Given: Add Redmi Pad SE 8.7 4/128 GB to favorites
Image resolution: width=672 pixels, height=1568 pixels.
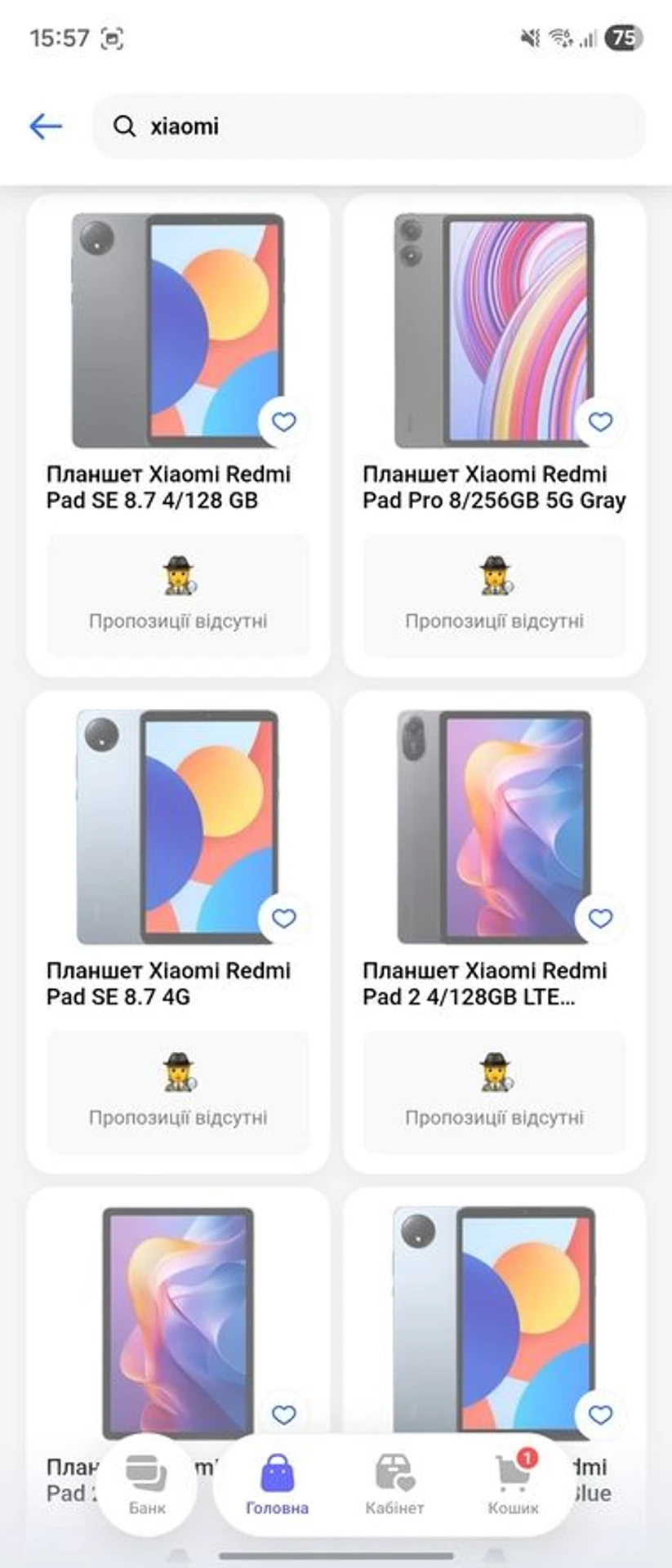Looking at the screenshot, I should coord(283,422).
